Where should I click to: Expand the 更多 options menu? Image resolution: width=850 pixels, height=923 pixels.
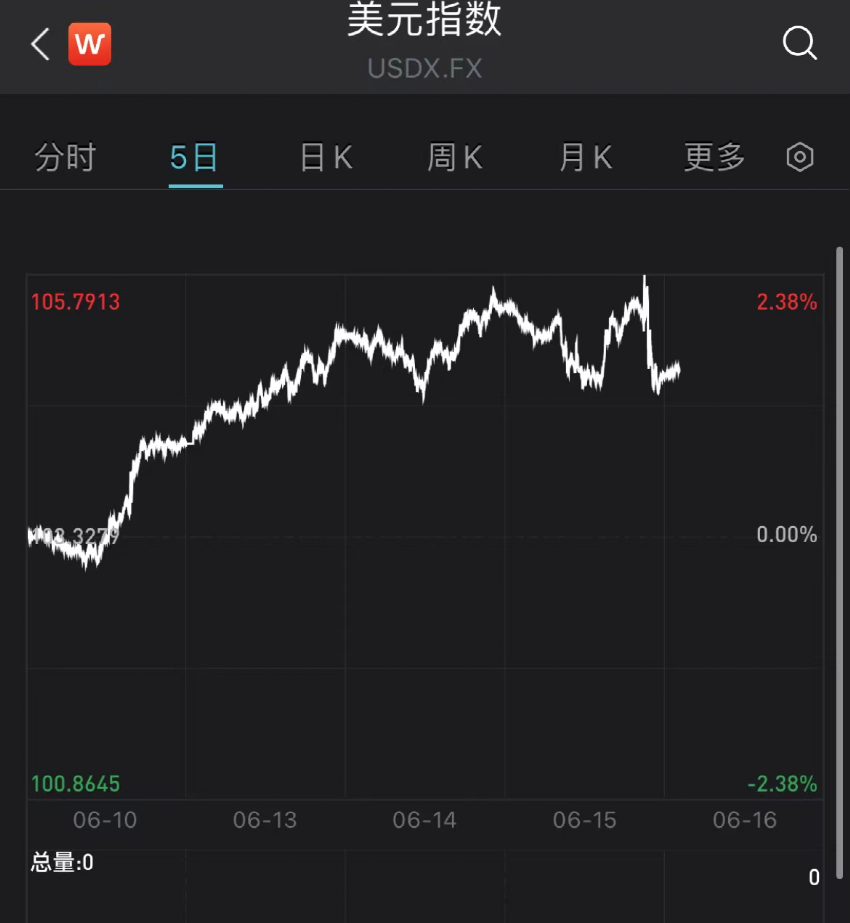point(714,157)
